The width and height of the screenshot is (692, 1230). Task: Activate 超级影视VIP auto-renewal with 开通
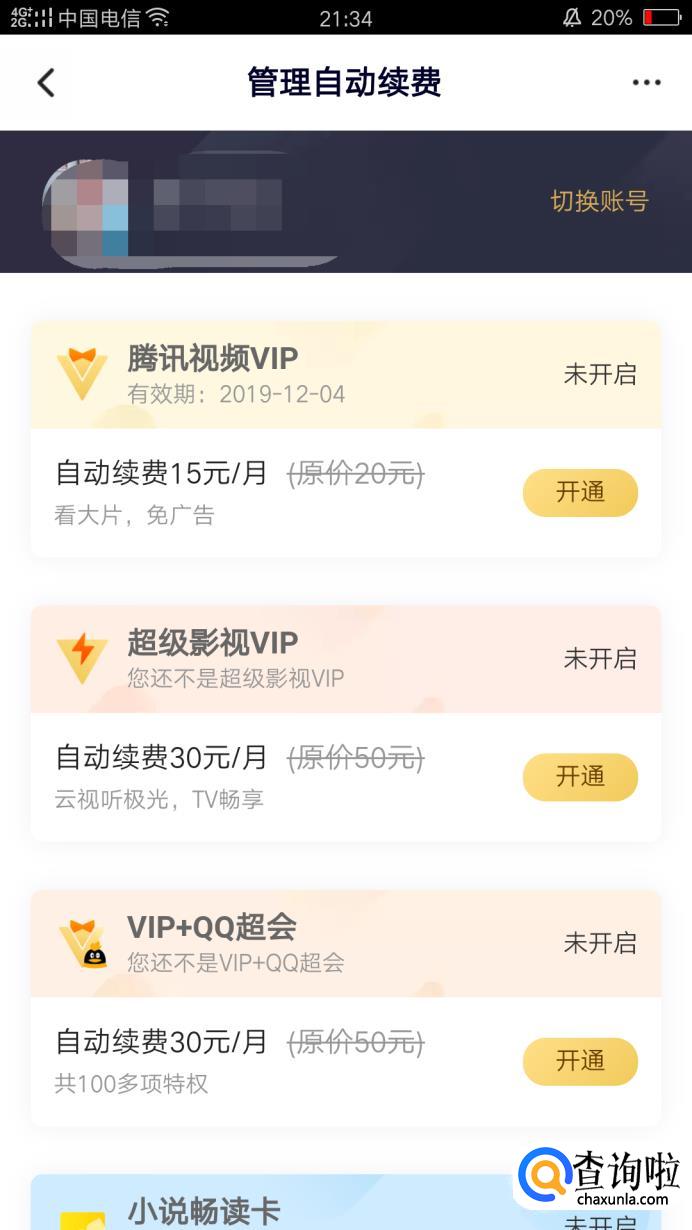click(580, 777)
